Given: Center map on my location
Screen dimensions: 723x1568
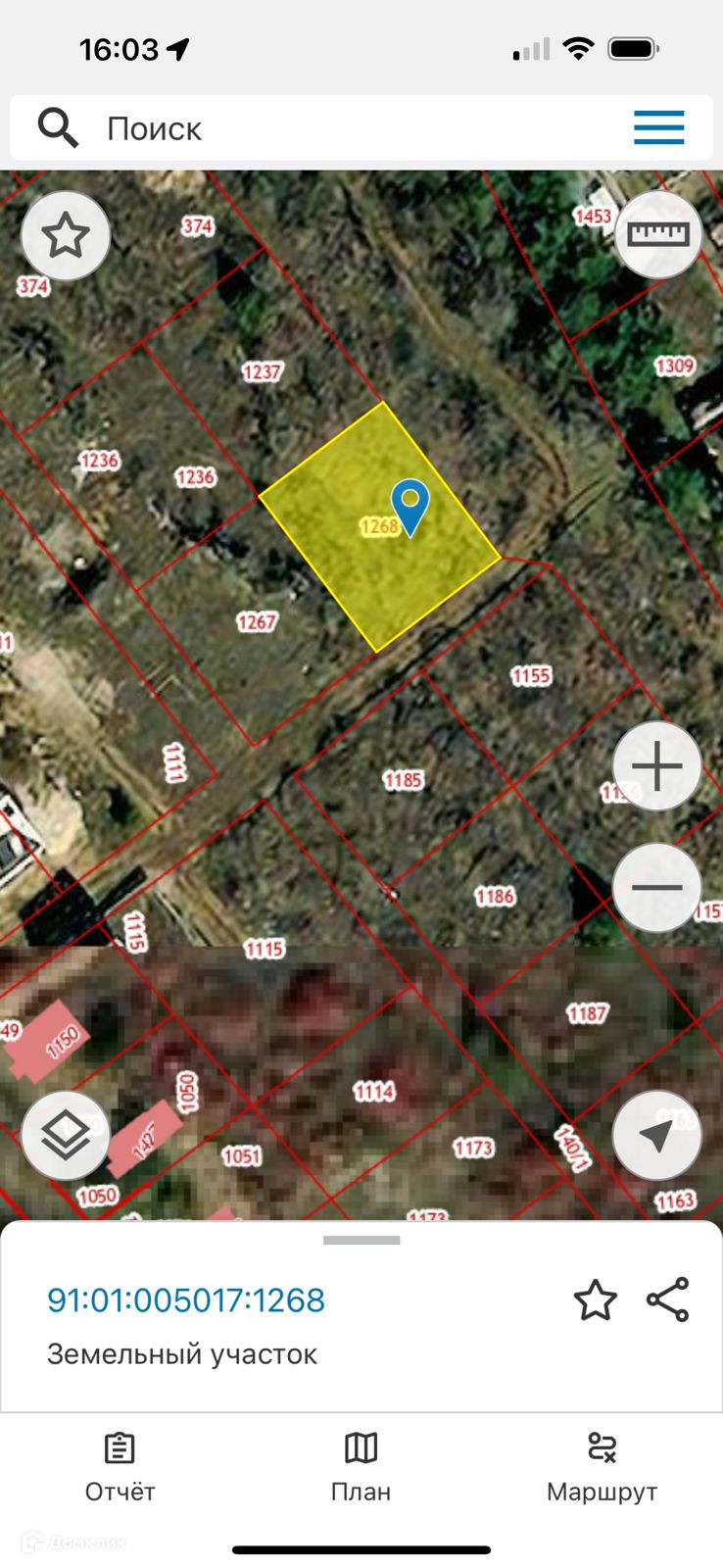Looking at the screenshot, I should pos(657,1136).
